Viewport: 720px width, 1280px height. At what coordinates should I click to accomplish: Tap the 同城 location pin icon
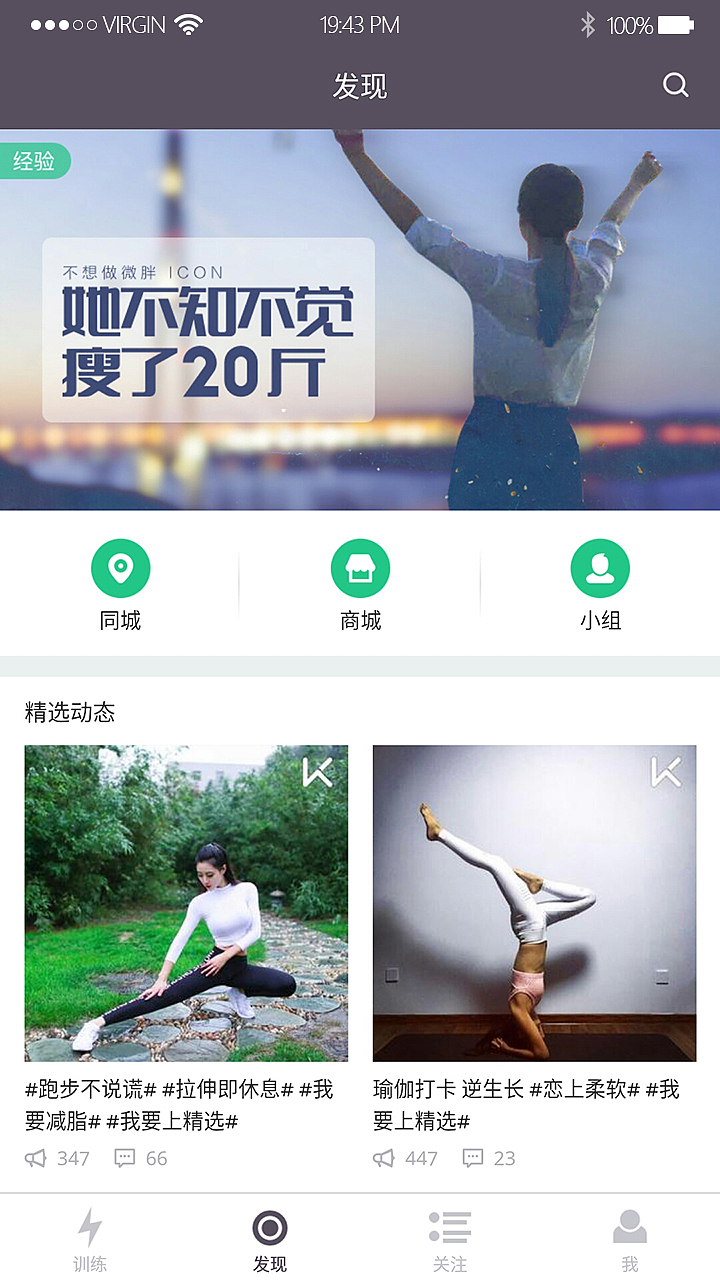tap(122, 566)
